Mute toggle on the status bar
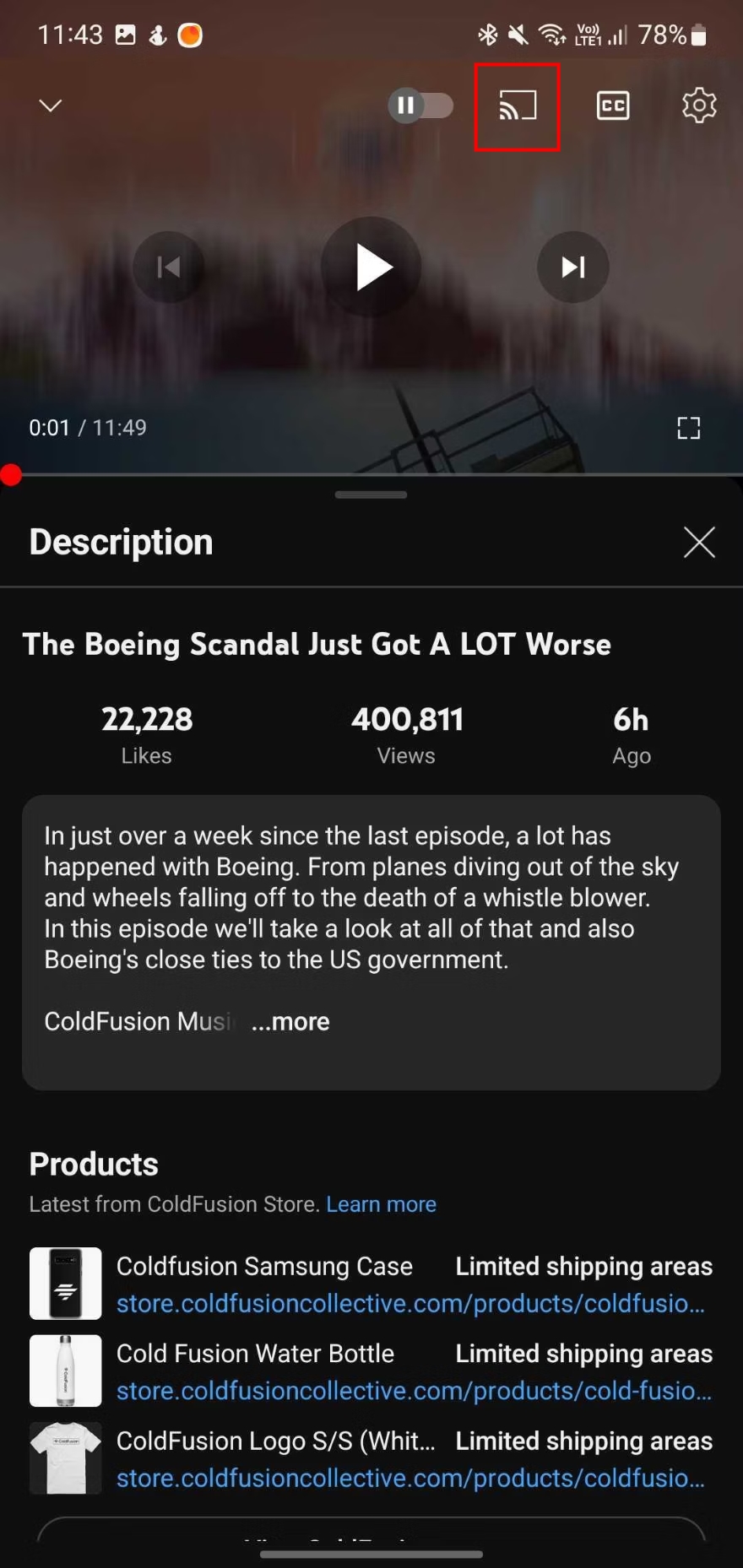Image resolution: width=743 pixels, height=1568 pixels. click(x=518, y=35)
